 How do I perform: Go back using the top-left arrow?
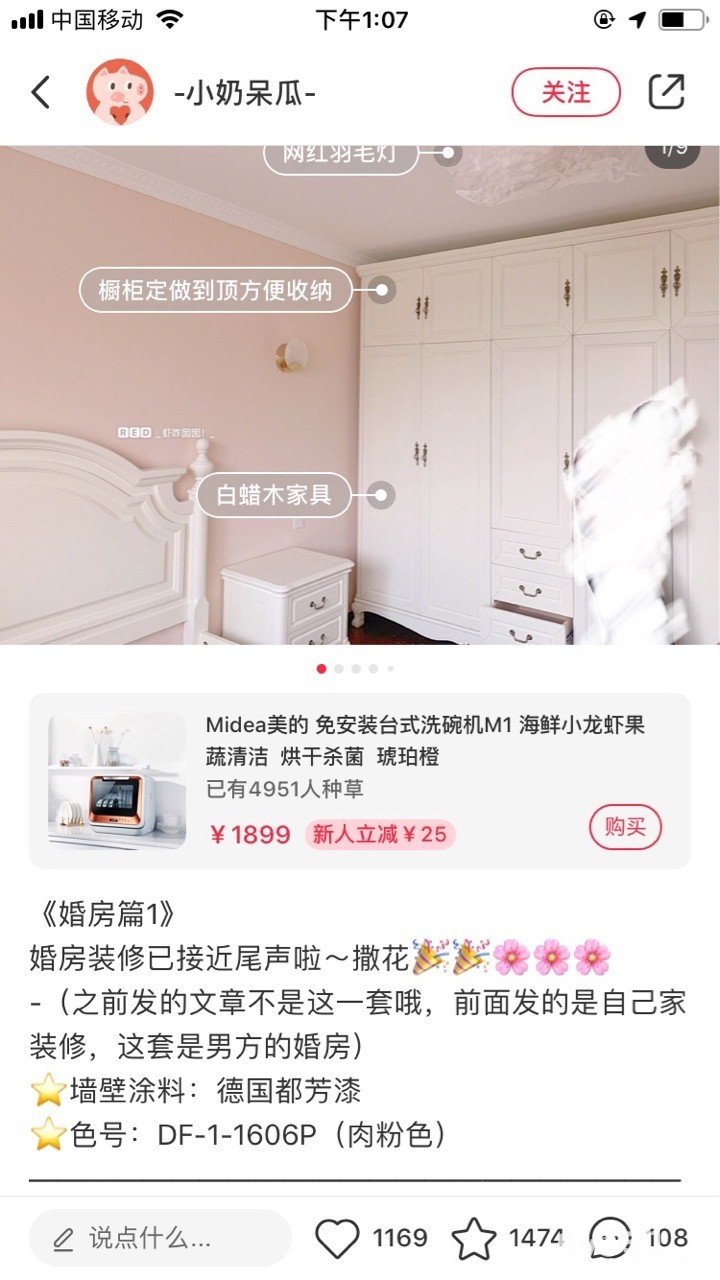click(41, 92)
